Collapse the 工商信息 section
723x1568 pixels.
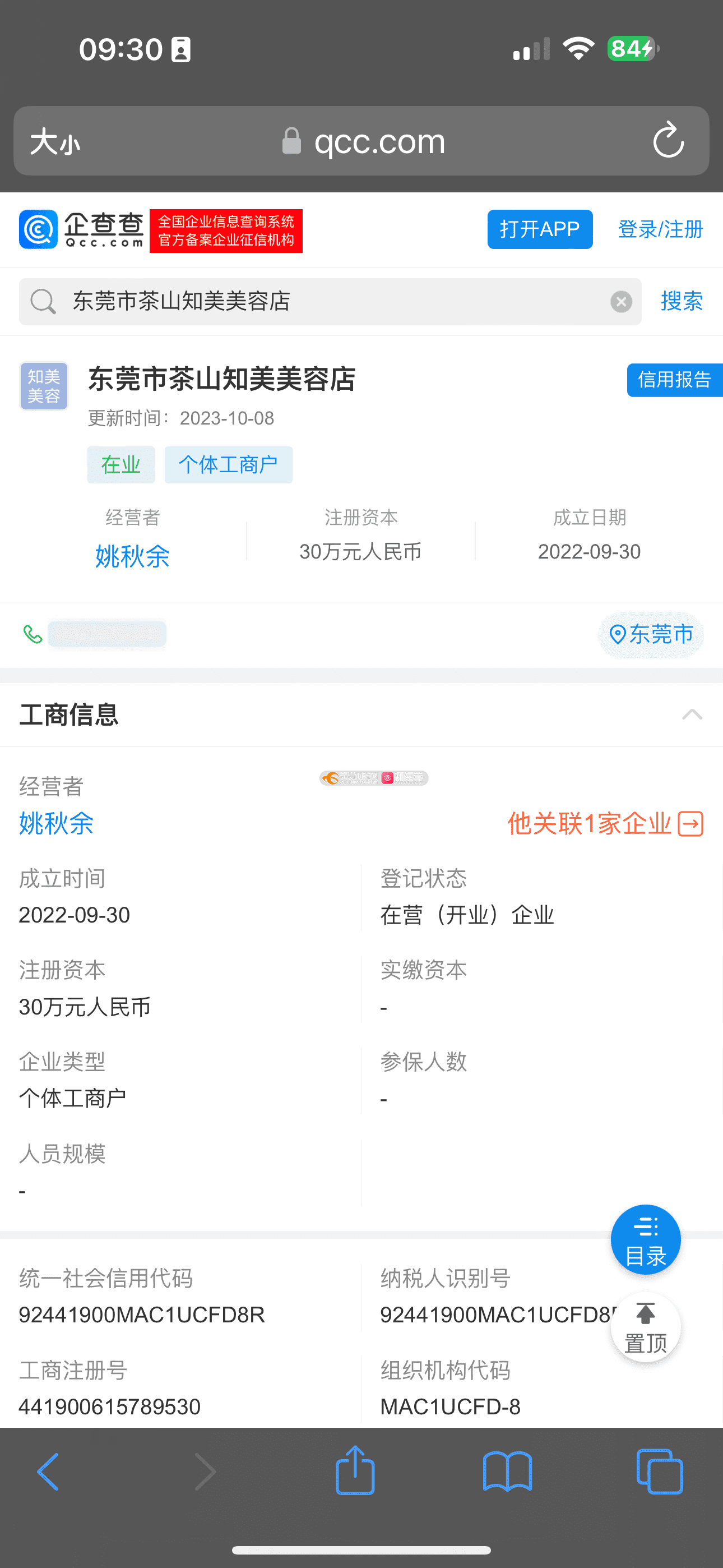(692, 714)
